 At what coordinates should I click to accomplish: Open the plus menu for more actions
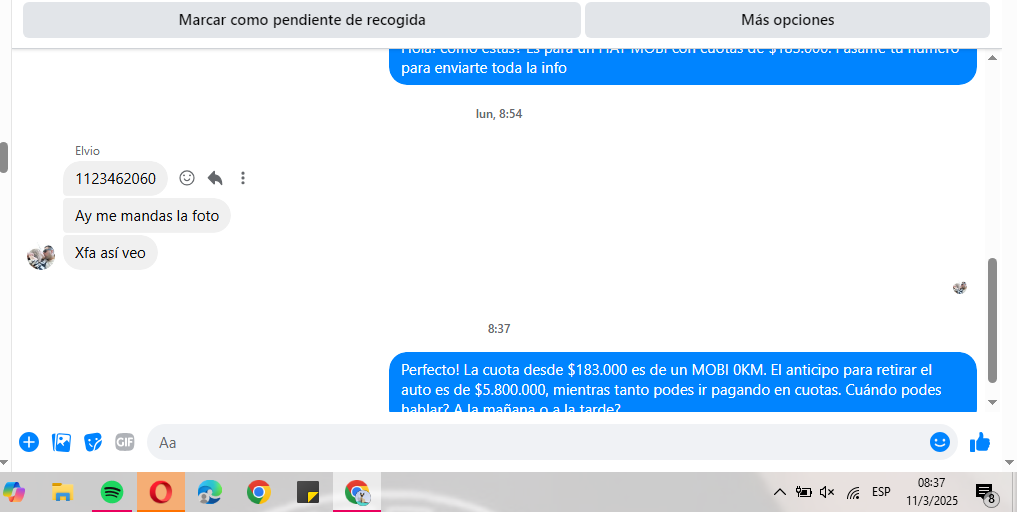(29, 442)
